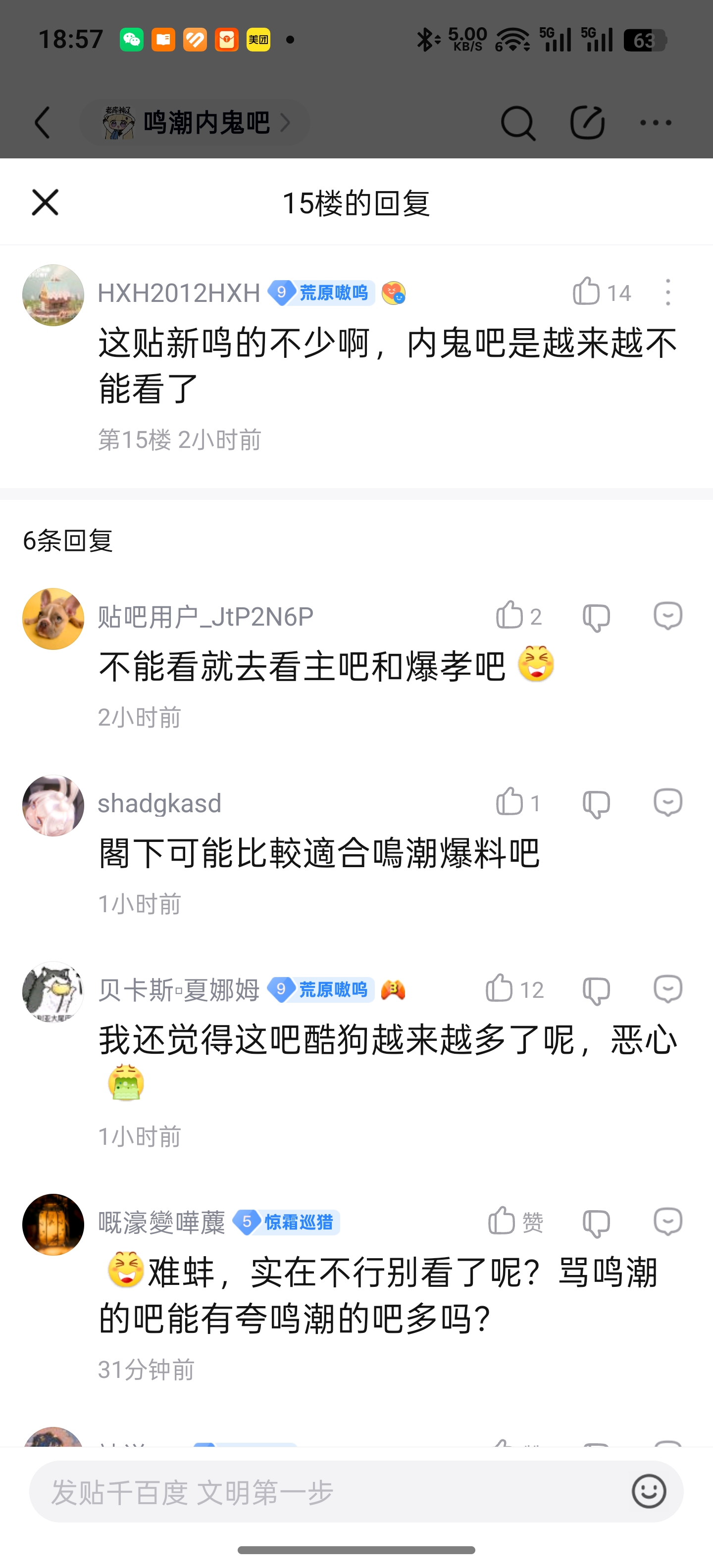Close the 15楼 replies panel
Image resolution: width=713 pixels, height=1568 pixels.
point(45,203)
